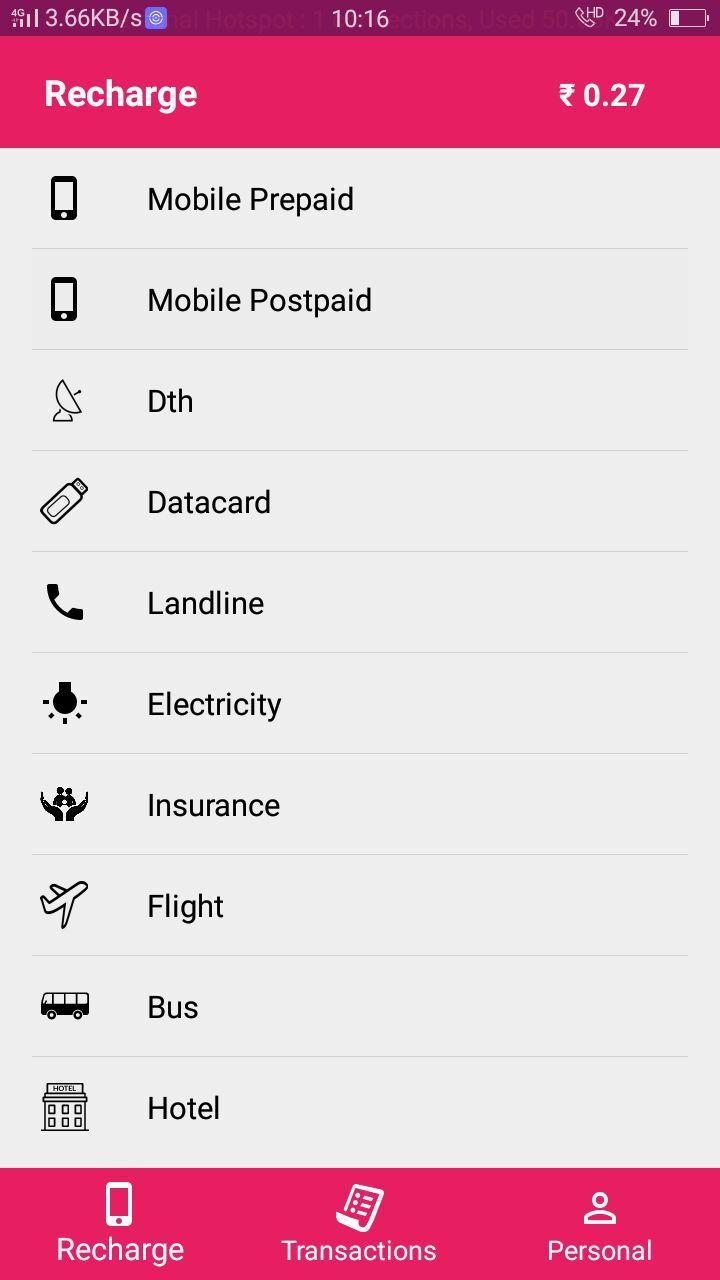Open Hotel booking
Viewport: 720px width, 1280px height.
point(183,1108)
